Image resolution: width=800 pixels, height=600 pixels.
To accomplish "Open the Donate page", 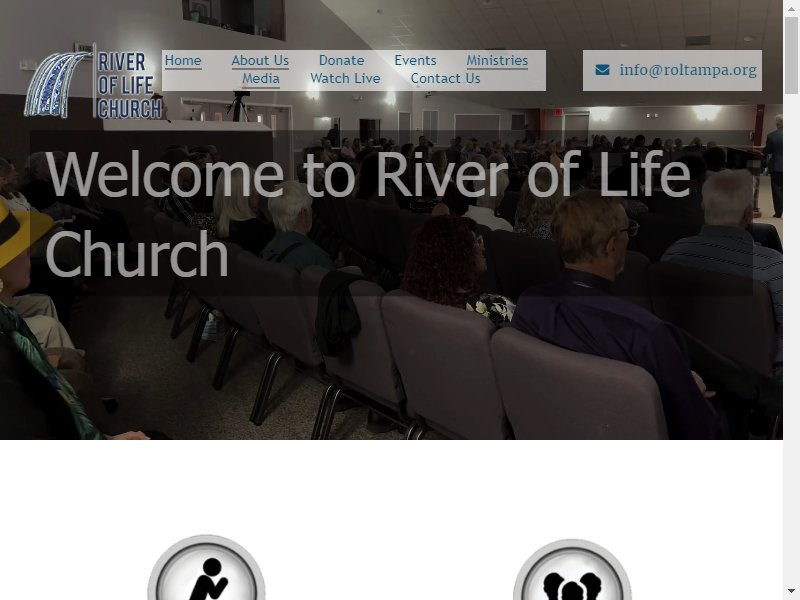I will 341,61.
